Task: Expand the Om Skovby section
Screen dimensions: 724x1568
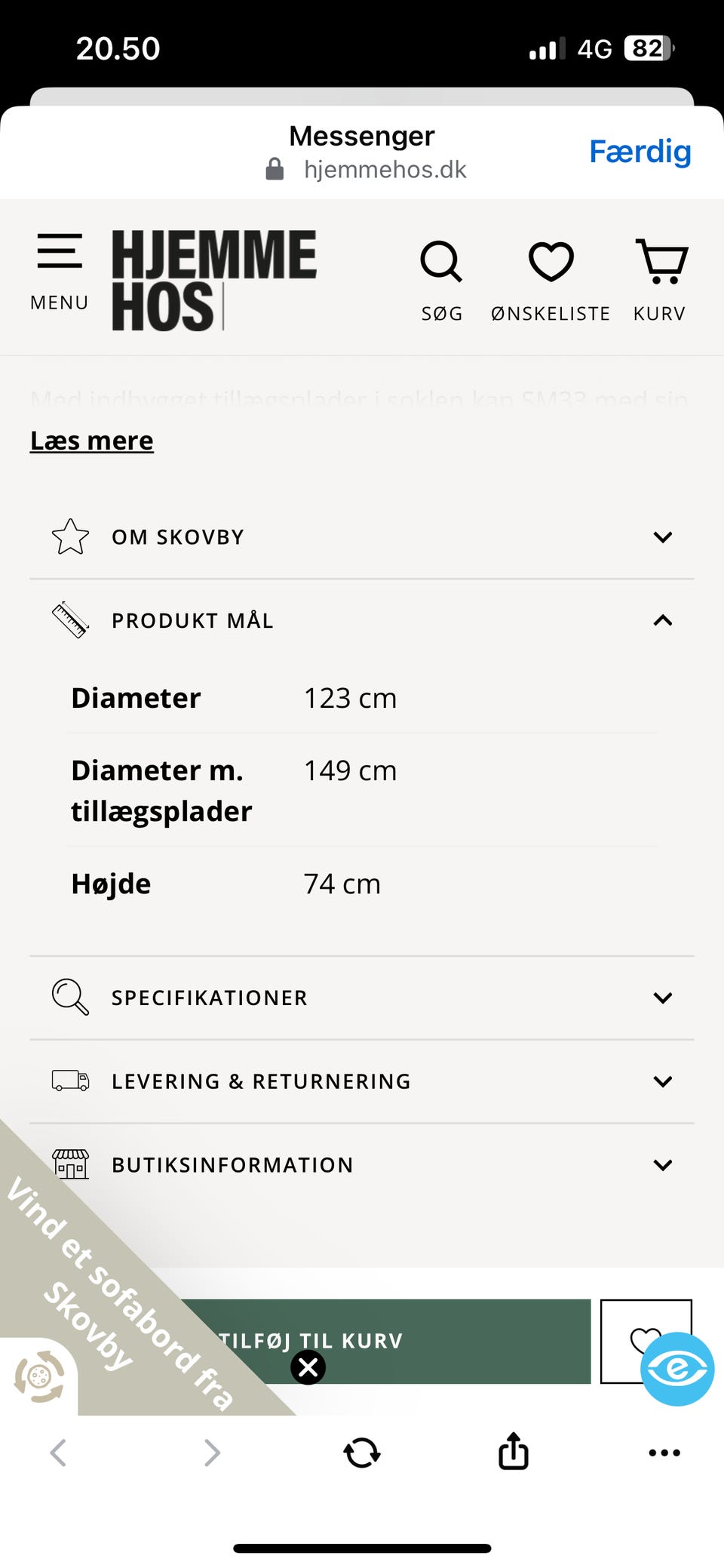Action: coord(362,537)
